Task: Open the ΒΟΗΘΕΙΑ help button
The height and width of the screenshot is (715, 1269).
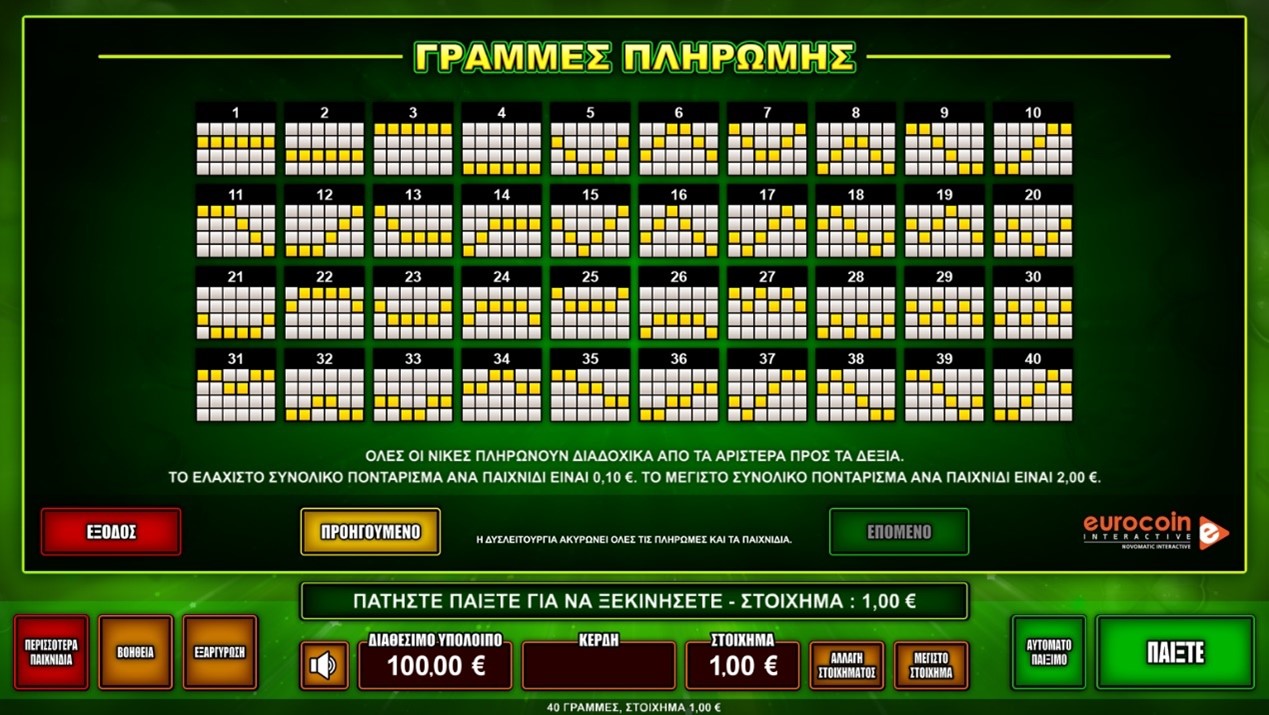Action: coord(135,652)
